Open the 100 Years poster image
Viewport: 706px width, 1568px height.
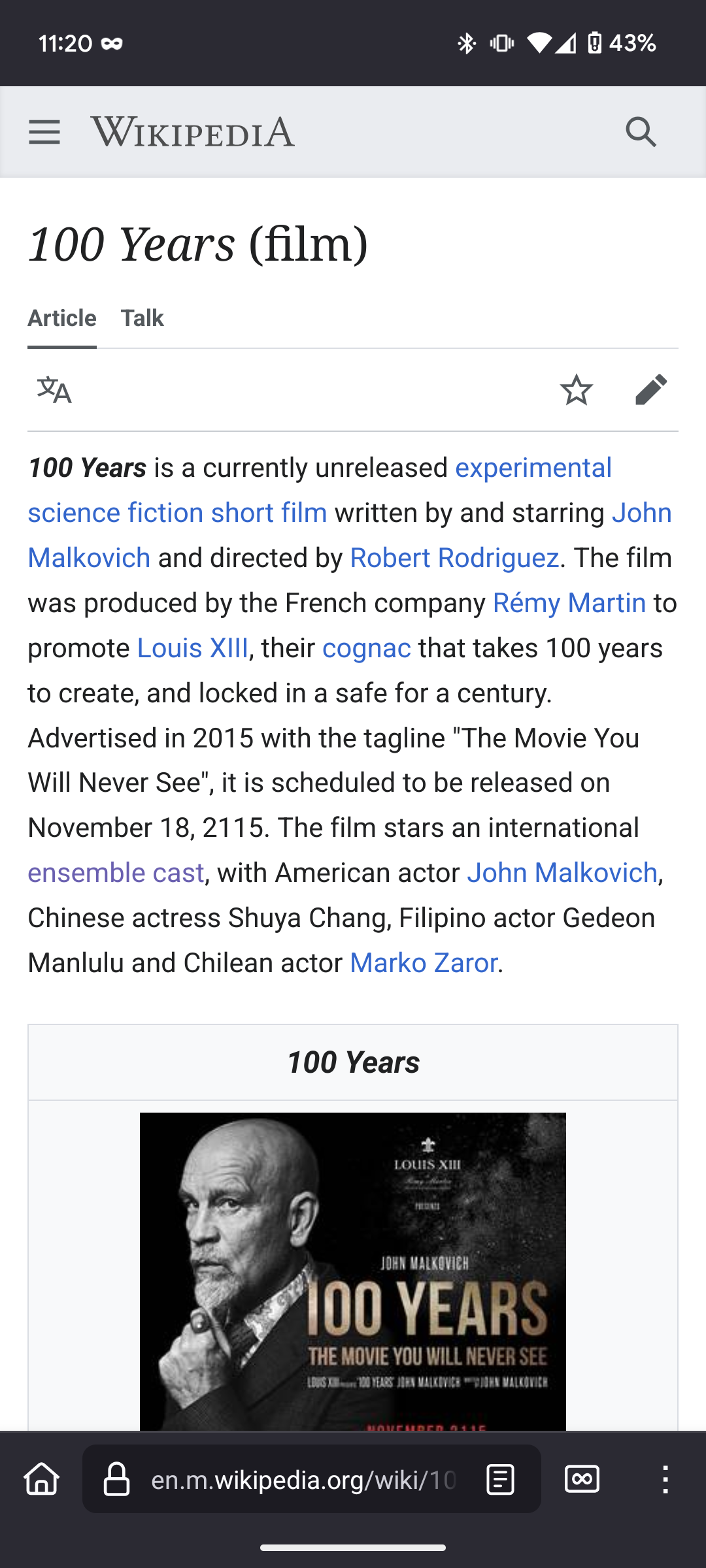pyautogui.click(x=353, y=1271)
